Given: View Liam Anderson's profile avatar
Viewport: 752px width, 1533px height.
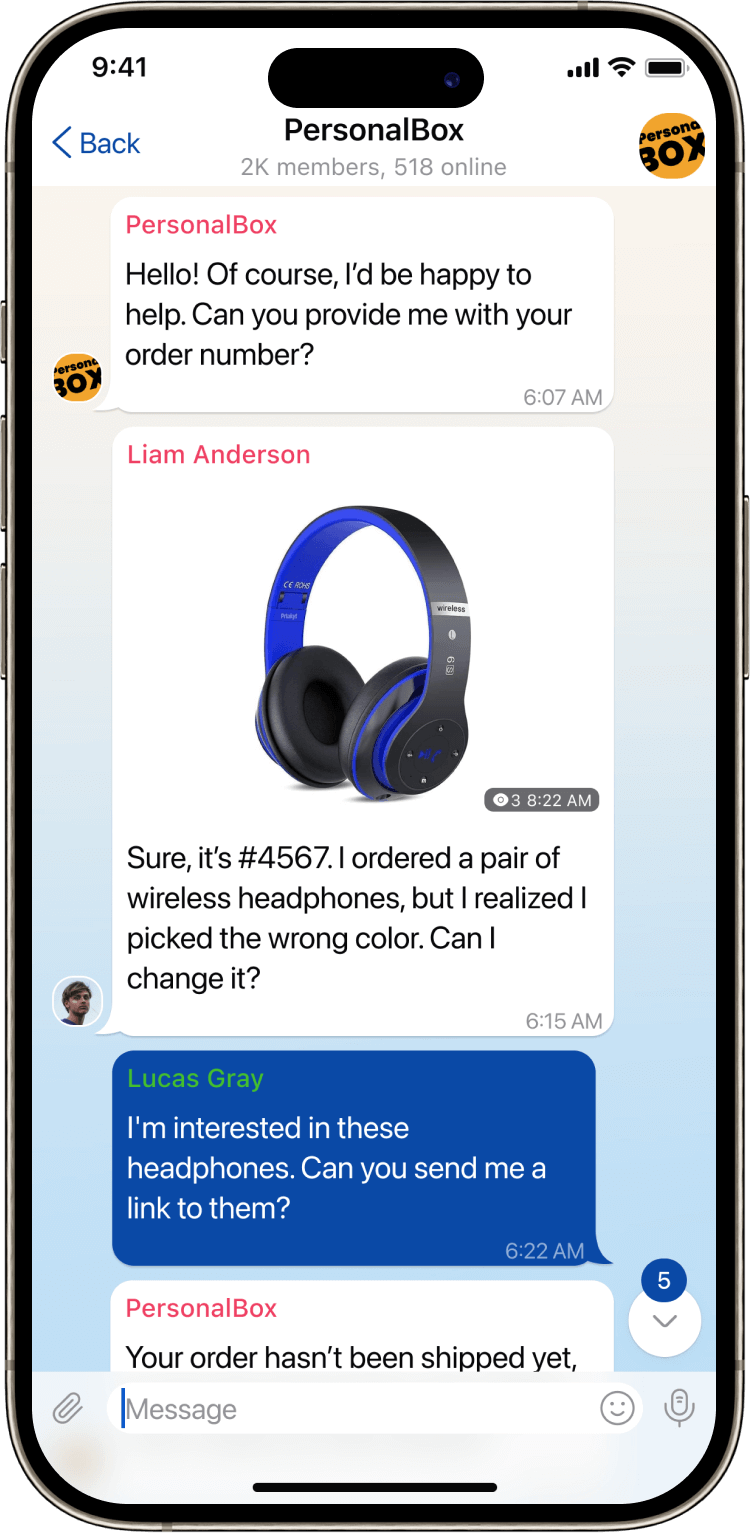Looking at the screenshot, I should click(x=77, y=1001).
